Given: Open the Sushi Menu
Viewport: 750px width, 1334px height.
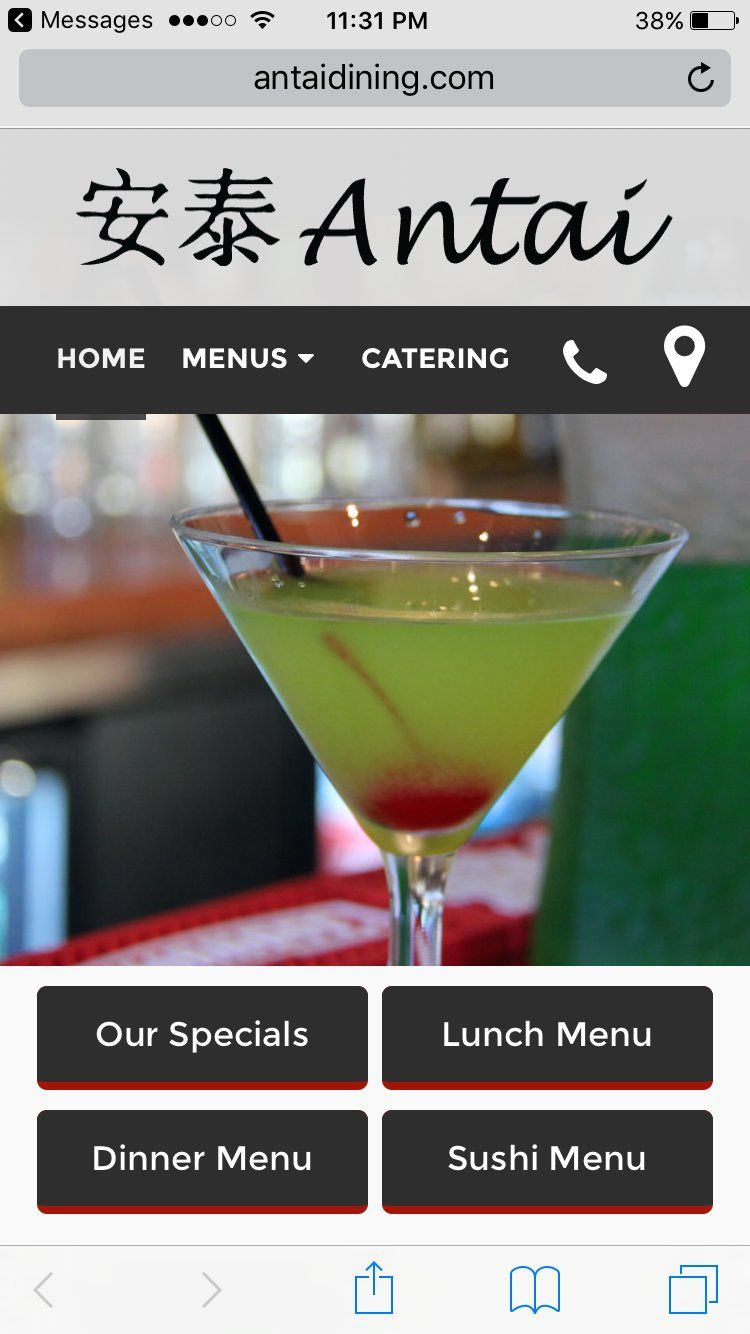Looking at the screenshot, I should [547, 1159].
